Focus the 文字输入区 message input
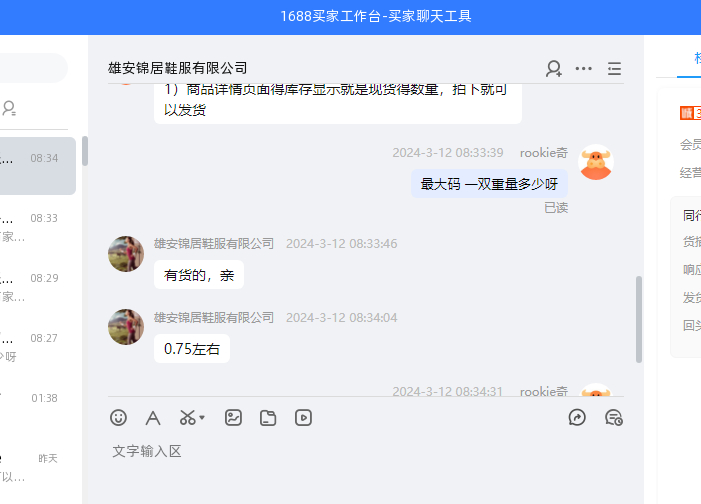The image size is (701, 504). click(x=360, y=465)
